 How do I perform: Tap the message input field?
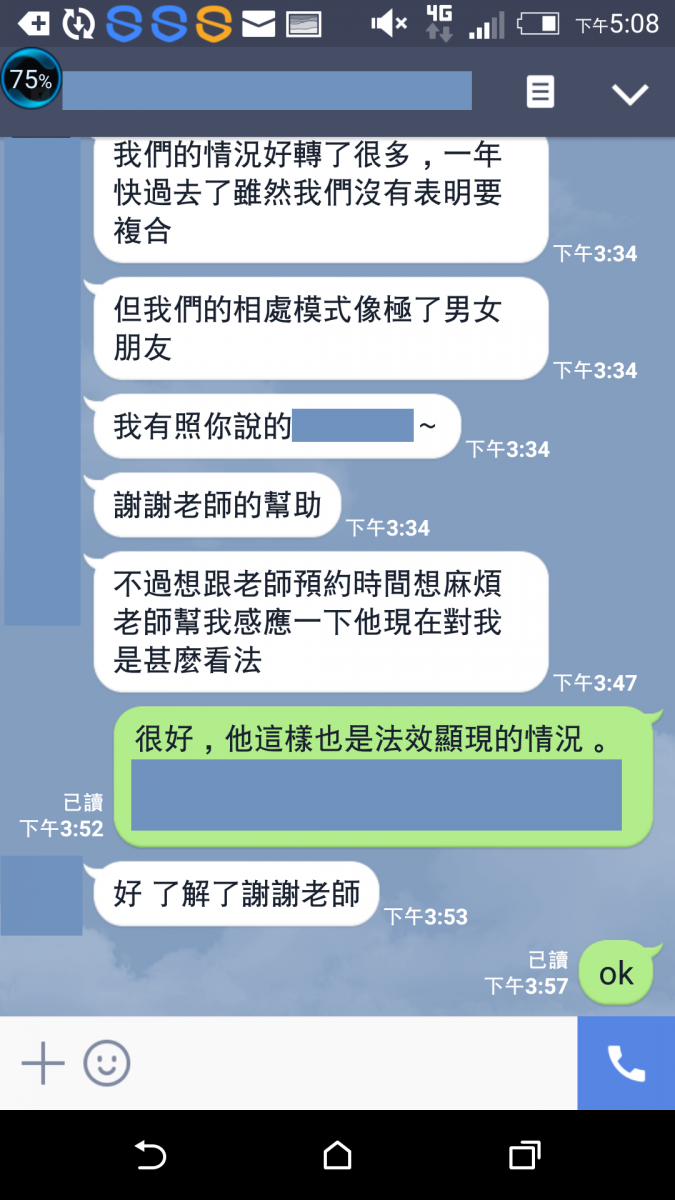click(350, 1064)
